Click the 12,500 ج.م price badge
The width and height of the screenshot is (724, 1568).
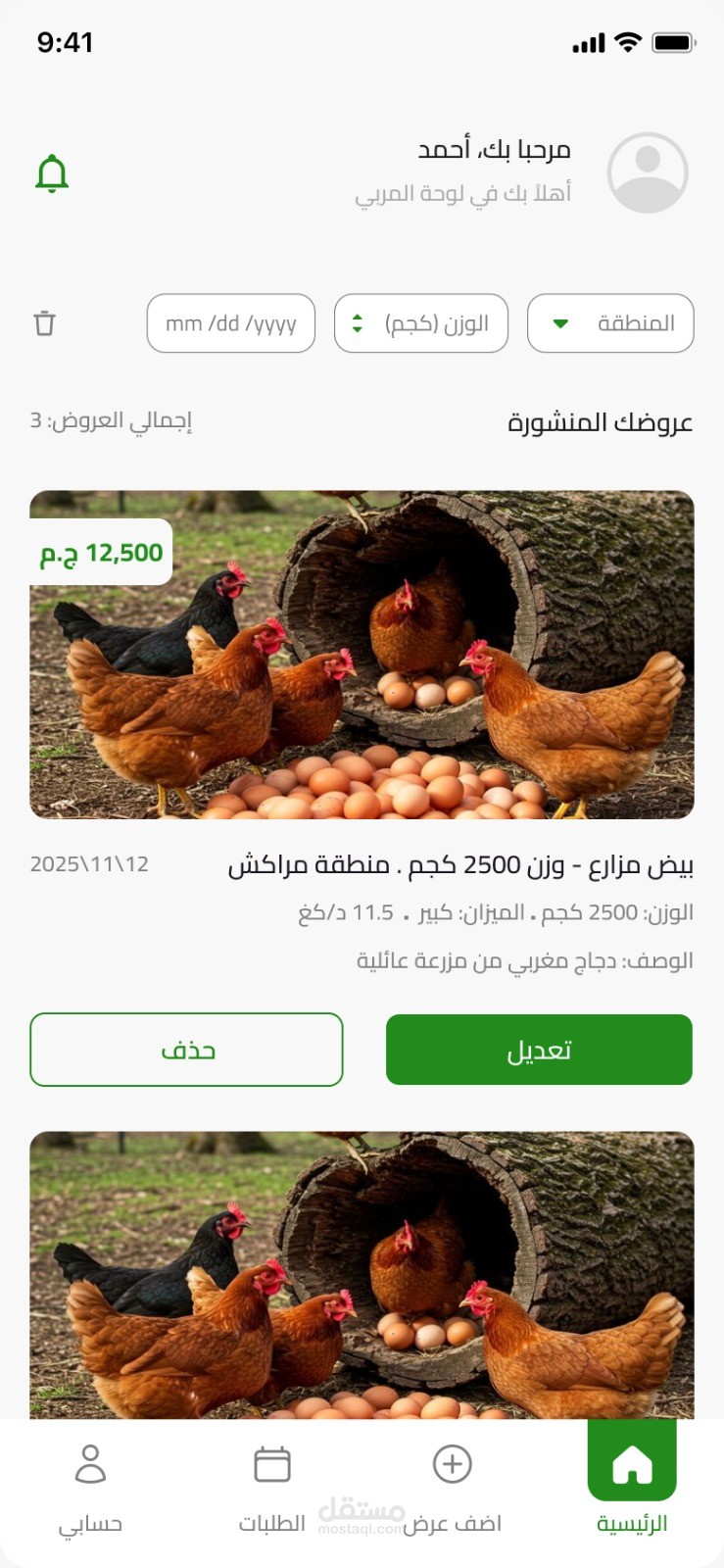100,552
